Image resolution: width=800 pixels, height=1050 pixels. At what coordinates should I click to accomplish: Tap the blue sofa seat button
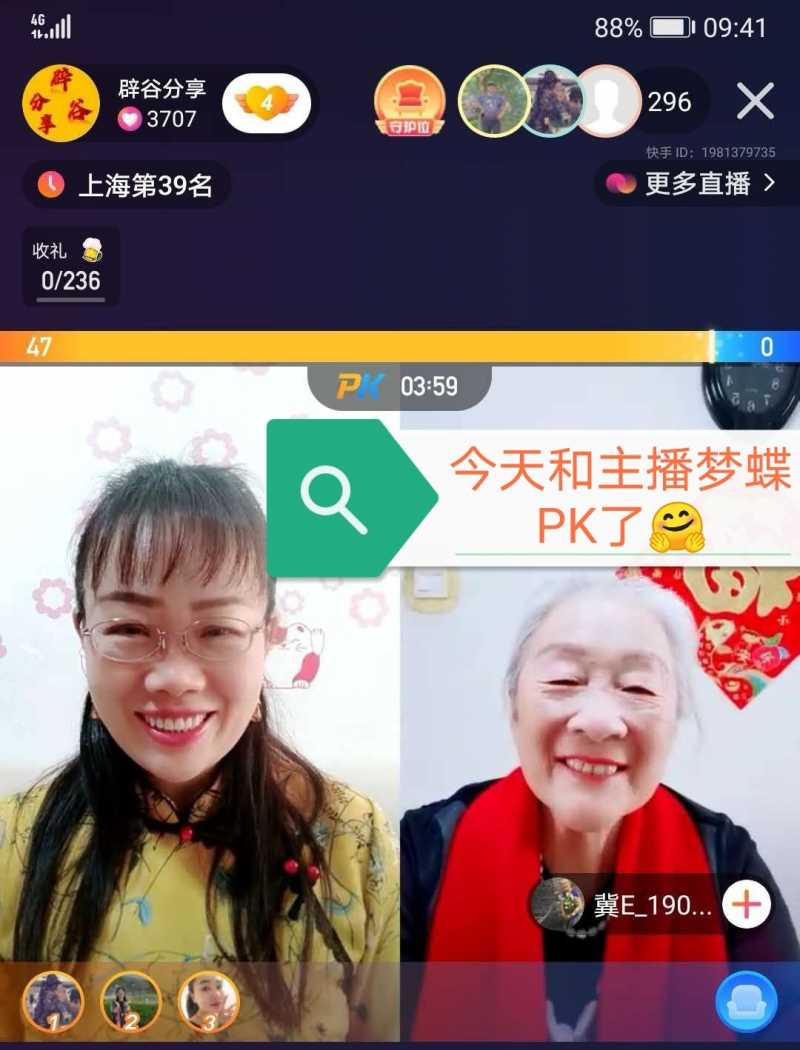click(x=746, y=1001)
